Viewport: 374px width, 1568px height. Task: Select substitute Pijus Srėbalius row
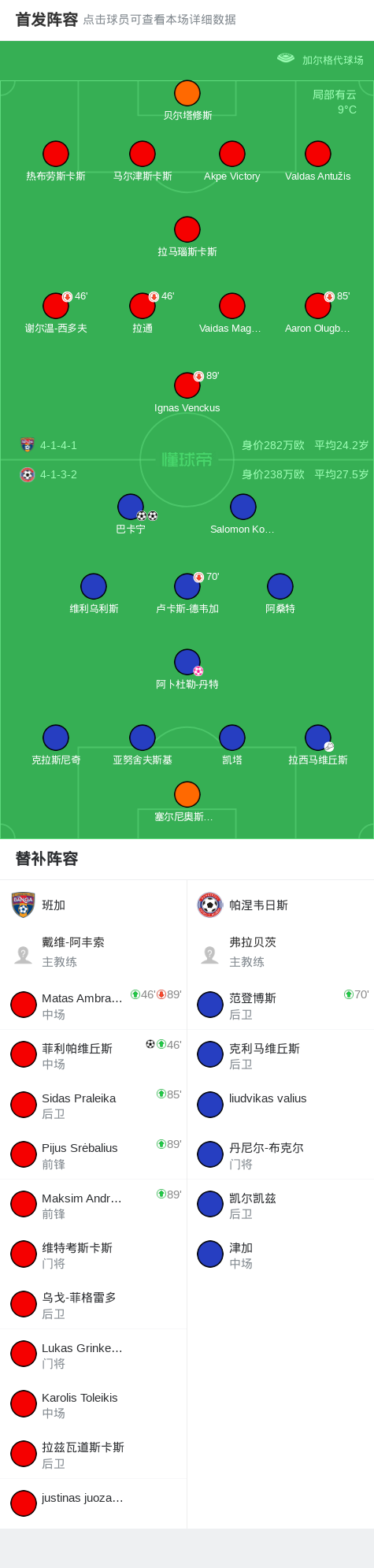pyautogui.click(x=93, y=1154)
